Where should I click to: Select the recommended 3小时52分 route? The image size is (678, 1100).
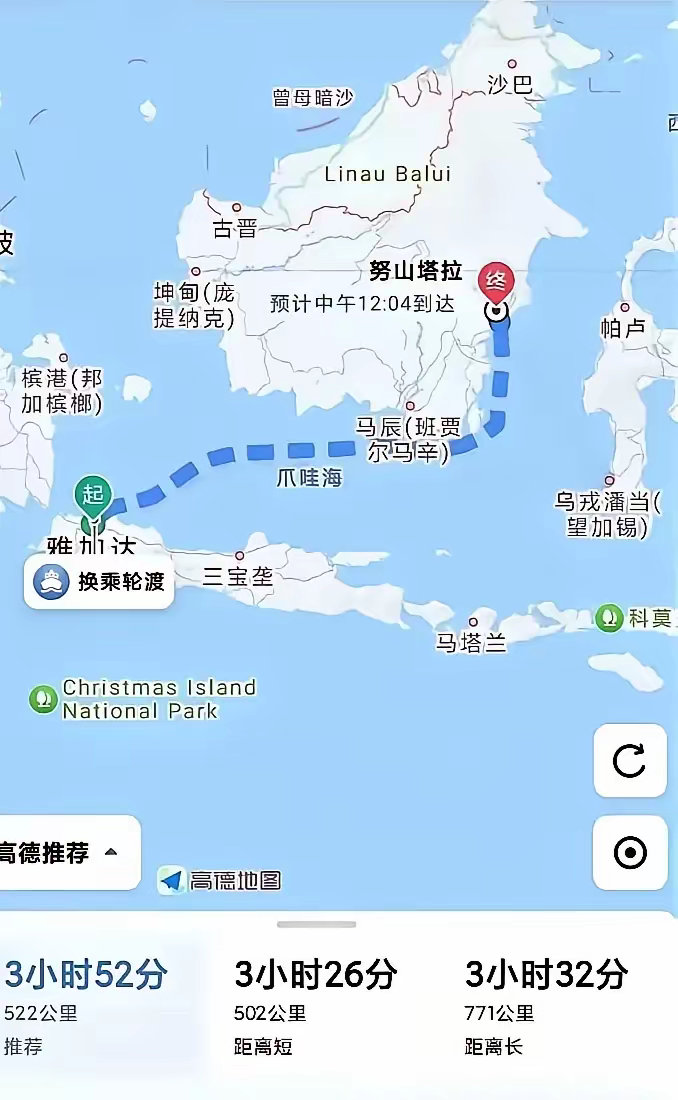click(91, 1006)
